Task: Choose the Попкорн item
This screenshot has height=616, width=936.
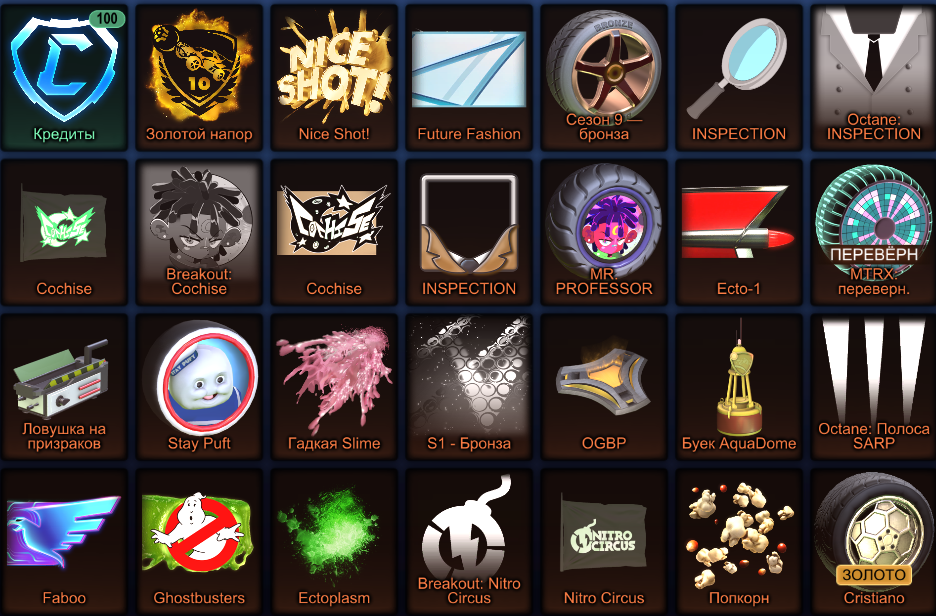Action: point(739,540)
